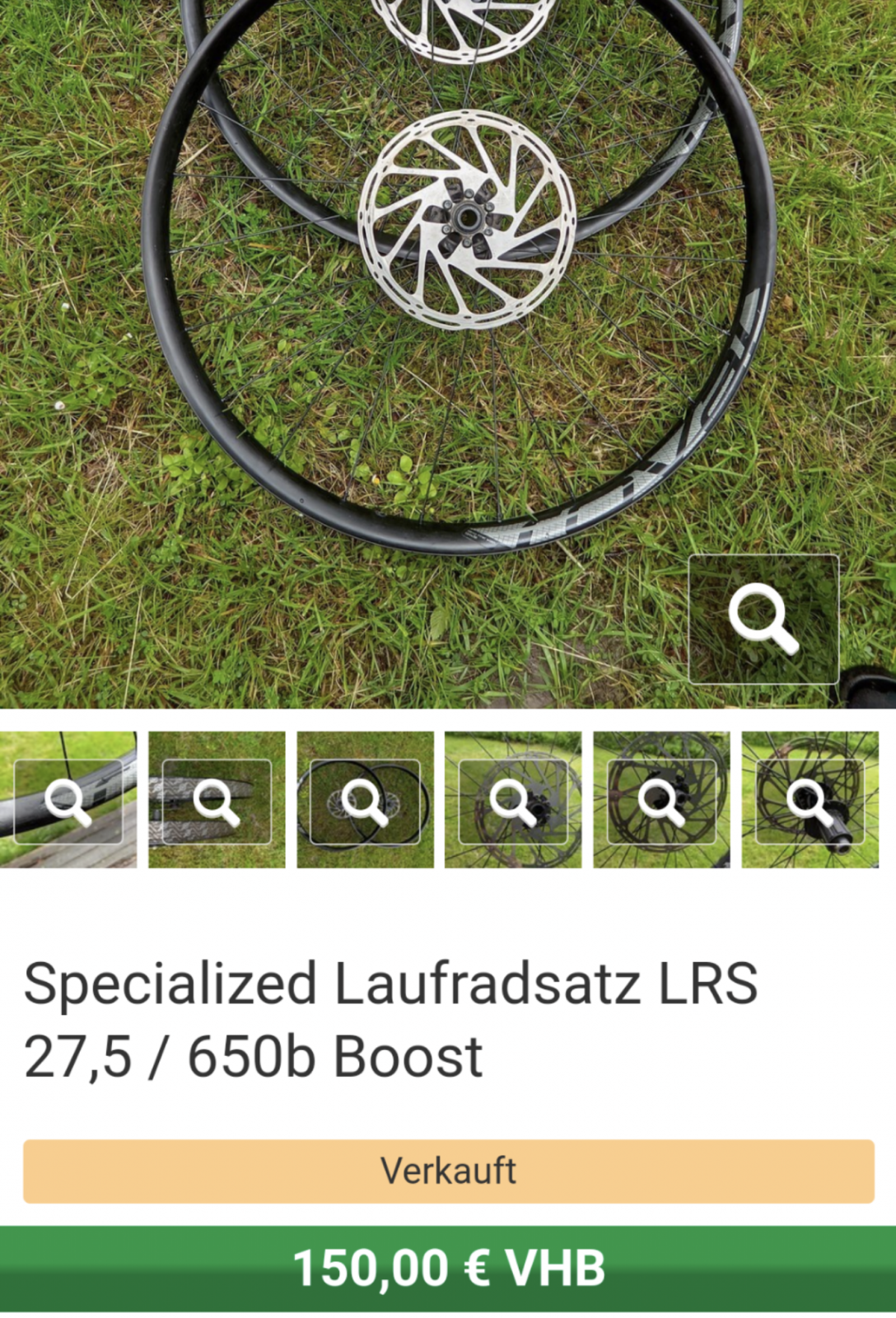Image resolution: width=896 pixels, height=1318 pixels.
Task: View the thumbnail of the rim decal lying on grass
Action: (x=217, y=800)
